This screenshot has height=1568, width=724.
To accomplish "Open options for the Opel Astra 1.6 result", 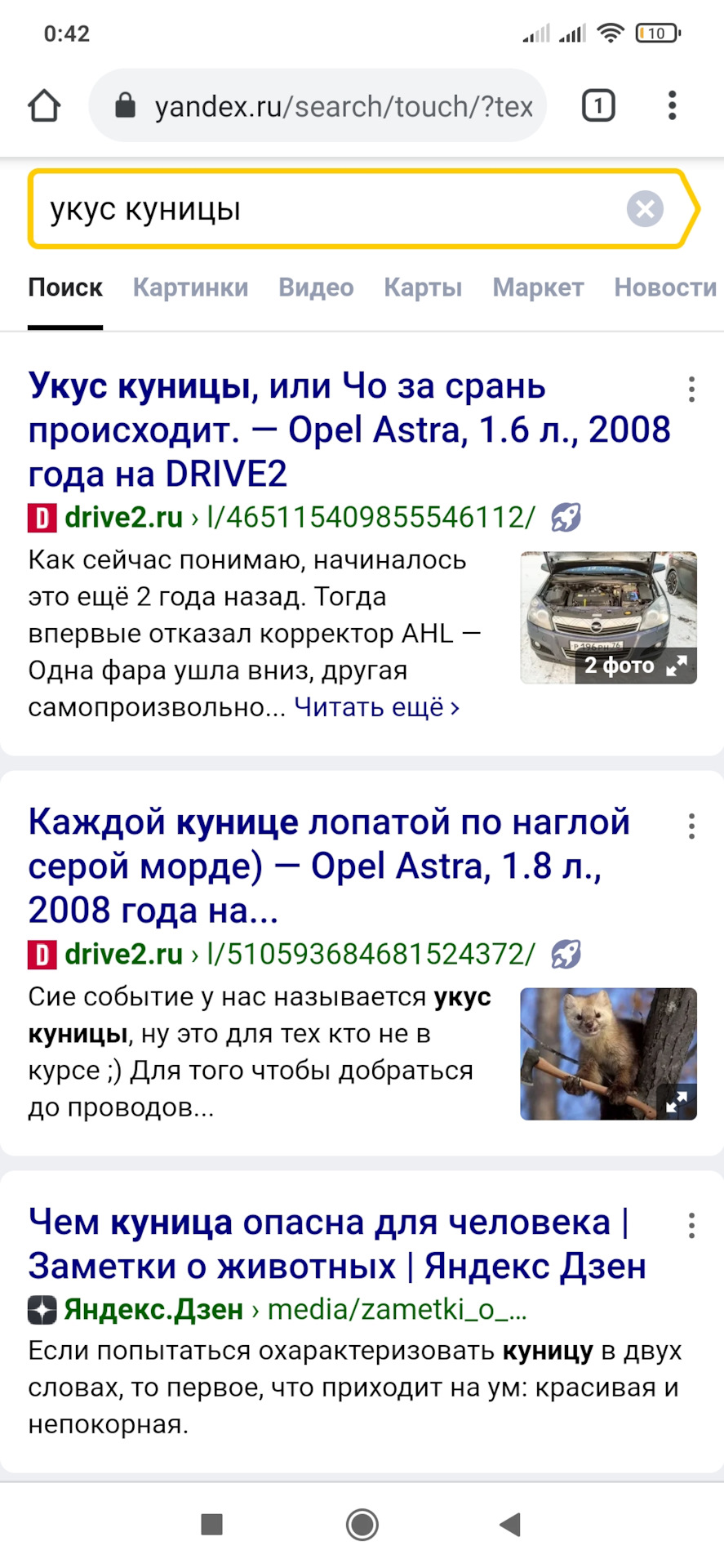I will (691, 390).
